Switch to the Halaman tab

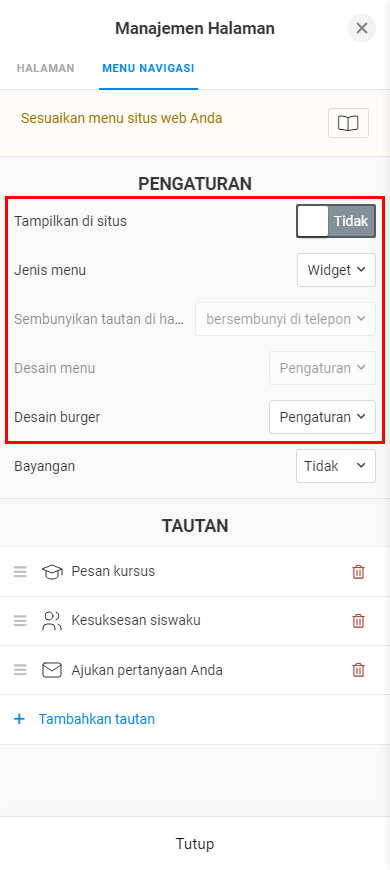pyautogui.click(x=45, y=68)
